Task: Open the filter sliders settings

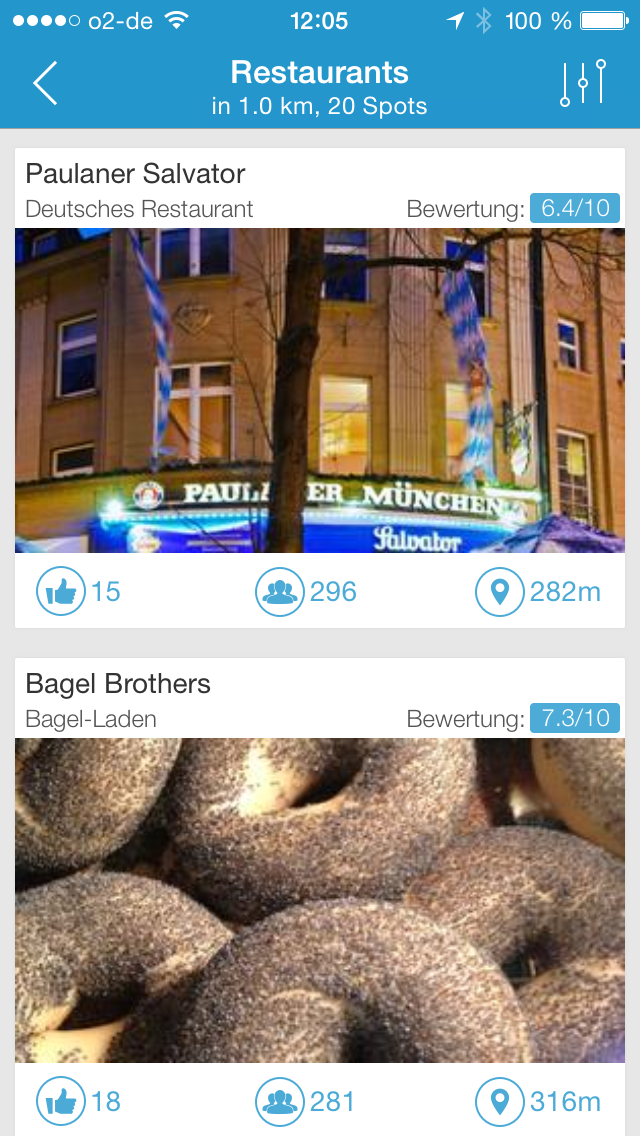Action: (583, 83)
